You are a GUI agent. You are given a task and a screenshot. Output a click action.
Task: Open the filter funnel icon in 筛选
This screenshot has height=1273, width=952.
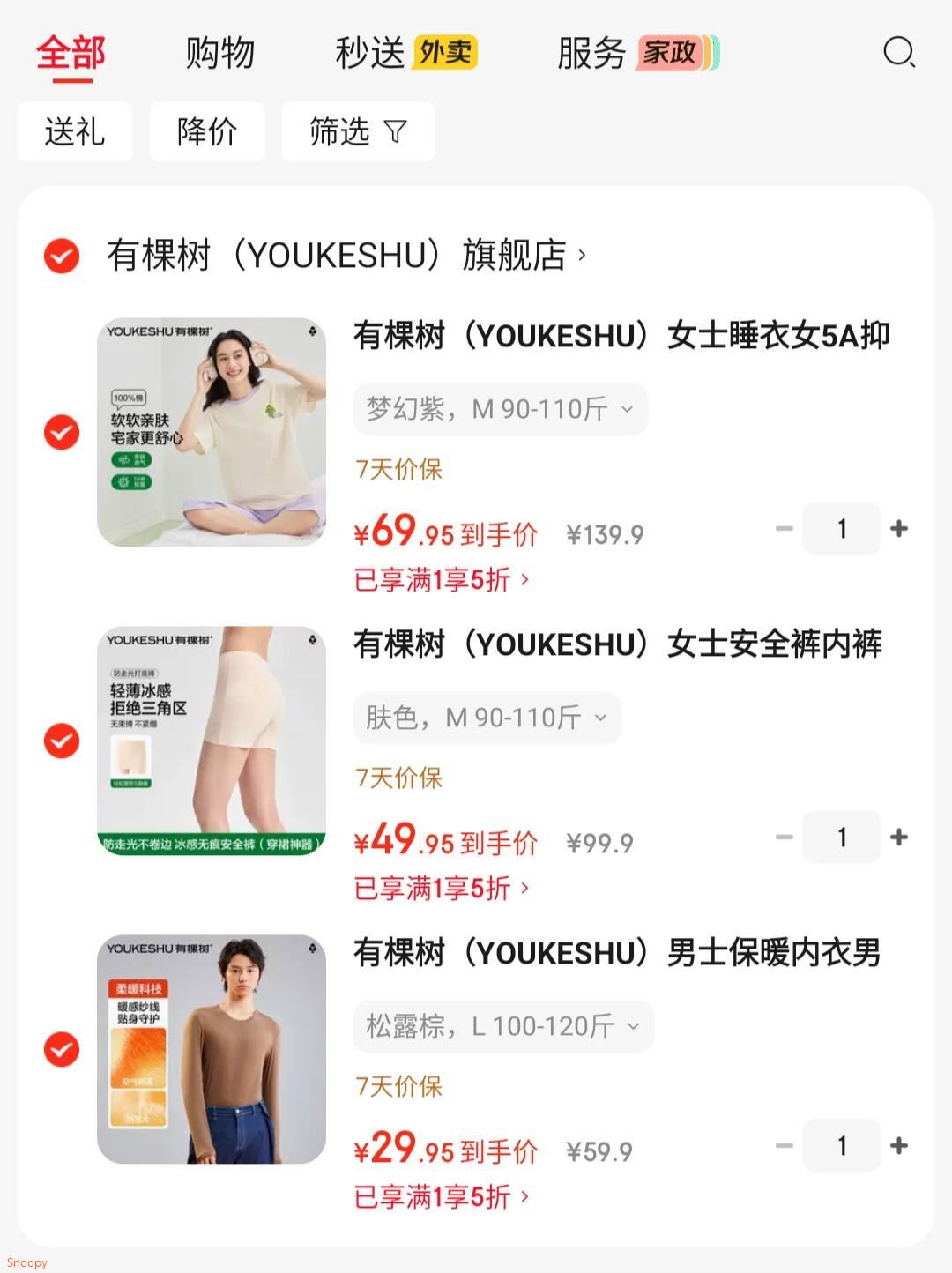click(394, 131)
